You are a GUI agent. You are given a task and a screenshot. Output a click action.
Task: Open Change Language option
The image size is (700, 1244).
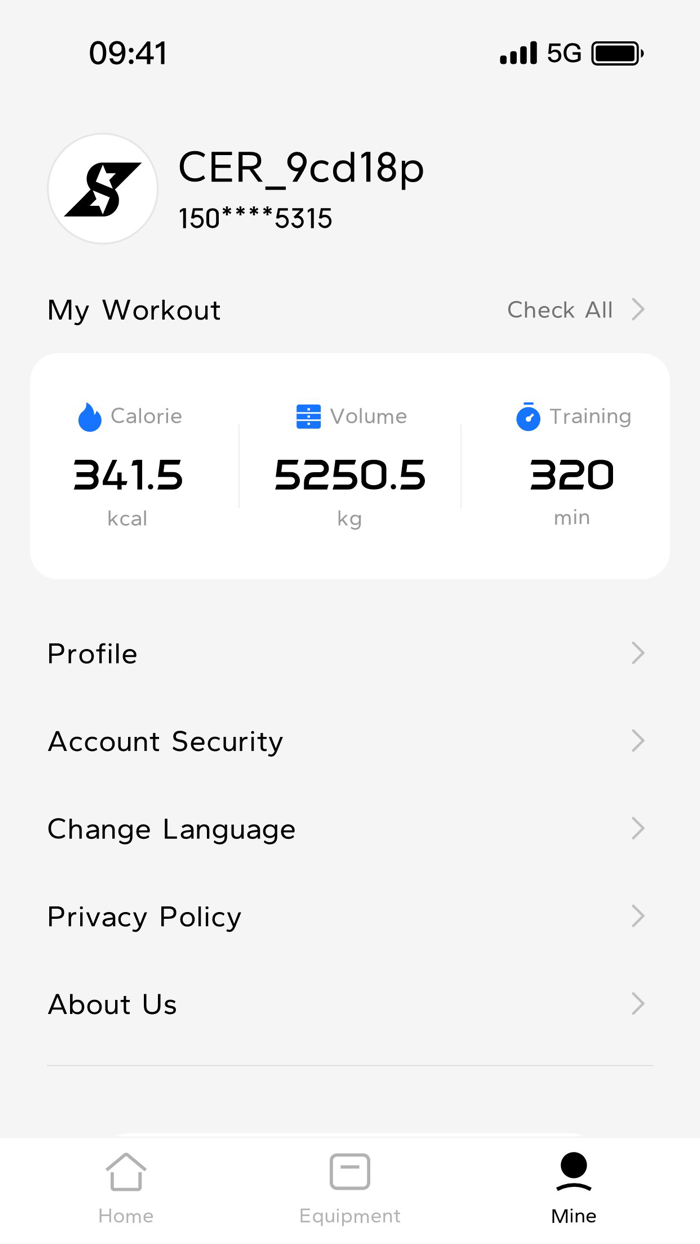[x=350, y=829]
